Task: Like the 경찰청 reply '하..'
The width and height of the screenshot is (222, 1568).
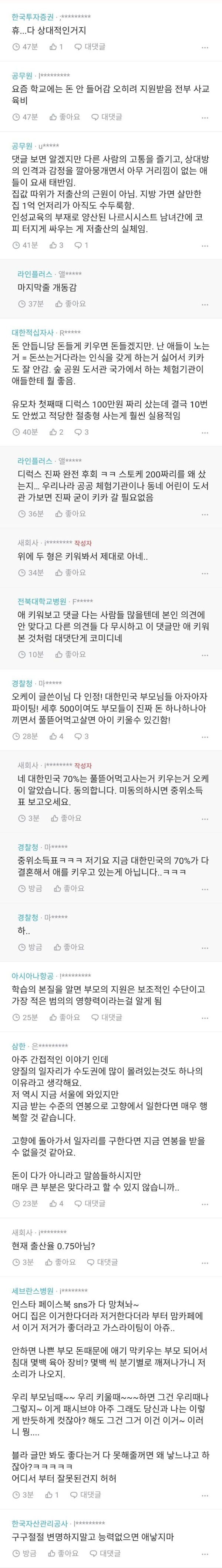Action: click(69, 947)
